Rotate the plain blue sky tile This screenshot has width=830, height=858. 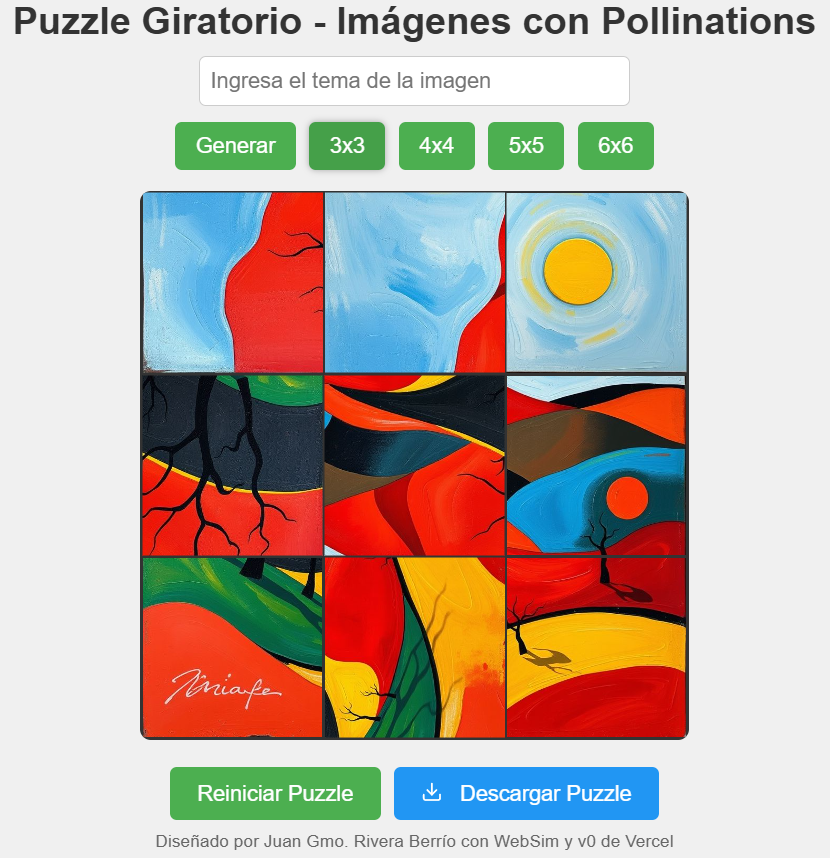[x=414, y=282]
